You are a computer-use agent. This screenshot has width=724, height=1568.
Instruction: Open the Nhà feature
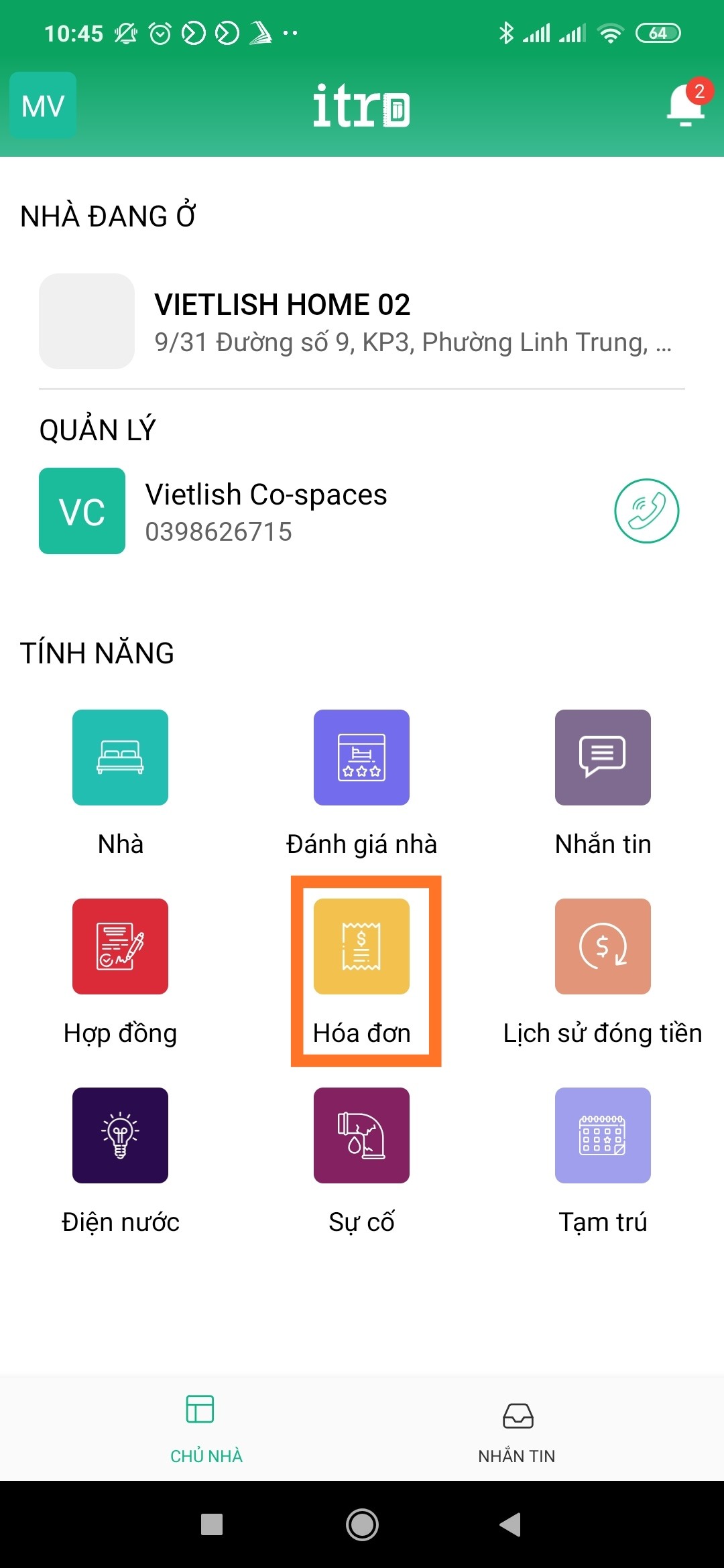coord(120,758)
